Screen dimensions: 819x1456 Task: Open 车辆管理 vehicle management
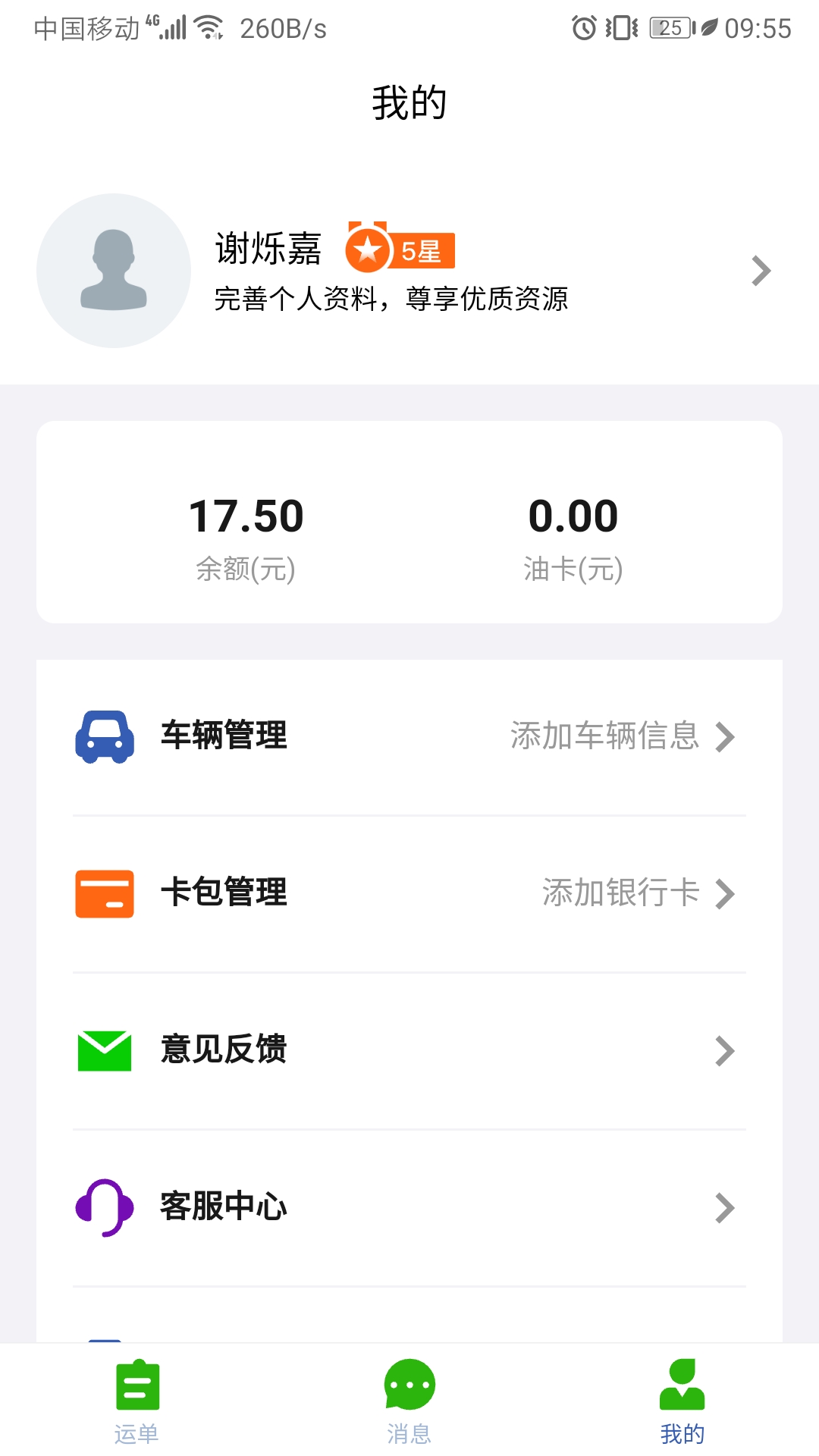[409, 736]
